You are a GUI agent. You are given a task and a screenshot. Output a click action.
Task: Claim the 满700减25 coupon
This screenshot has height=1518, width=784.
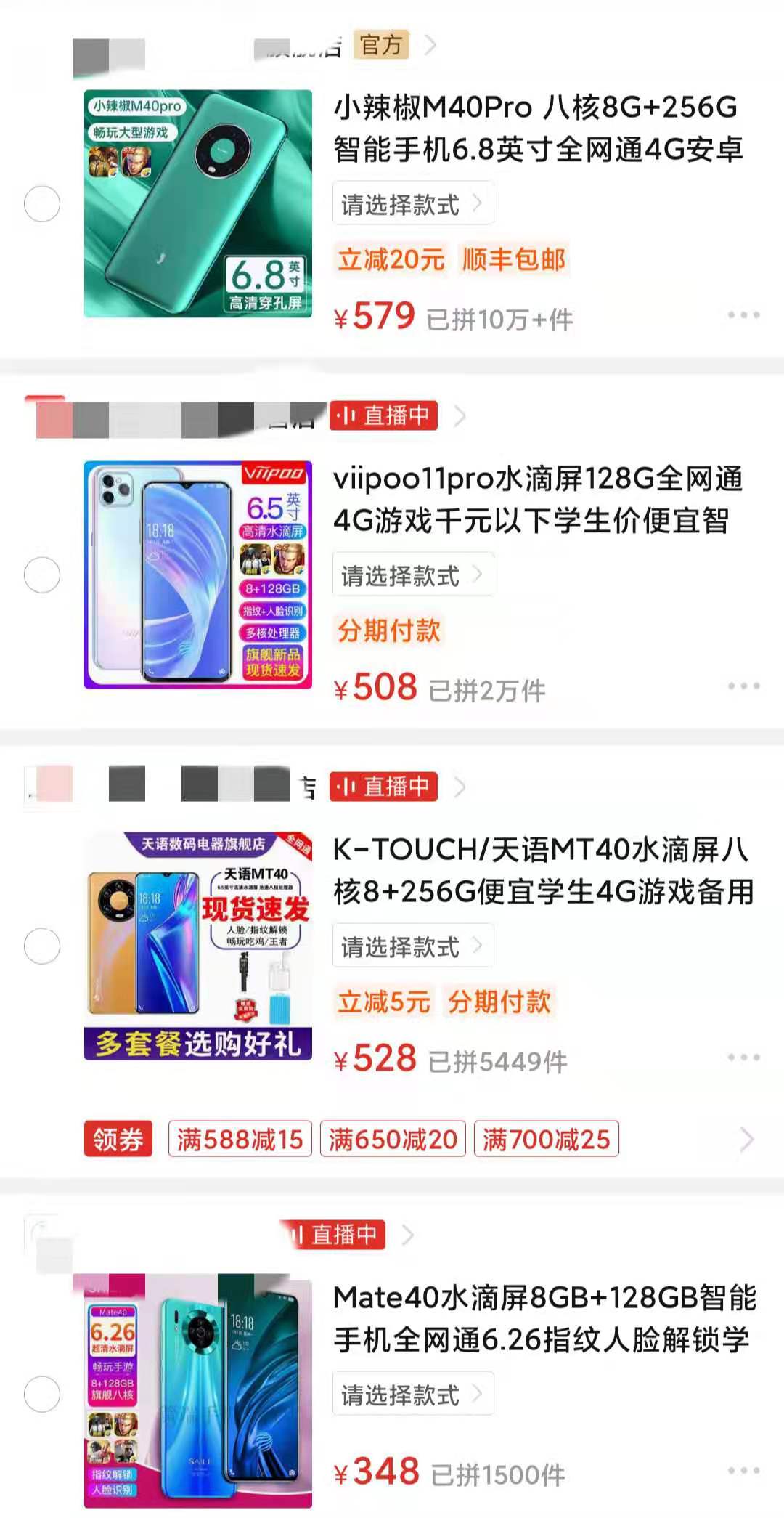[x=546, y=1139]
